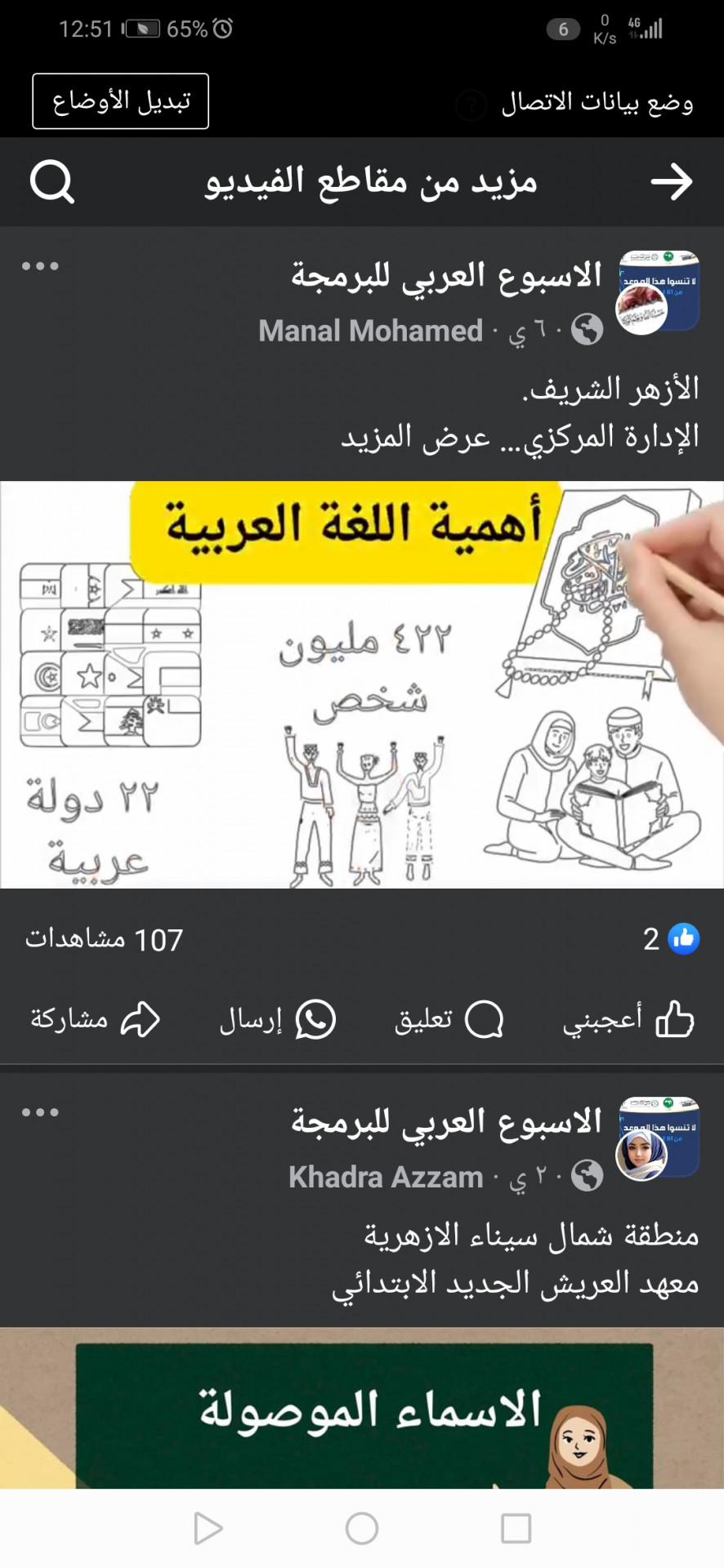Open group الاسبوع العربي للبرمجة on the first post
Screen dimensions: 724x1568
(x=446, y=275)
